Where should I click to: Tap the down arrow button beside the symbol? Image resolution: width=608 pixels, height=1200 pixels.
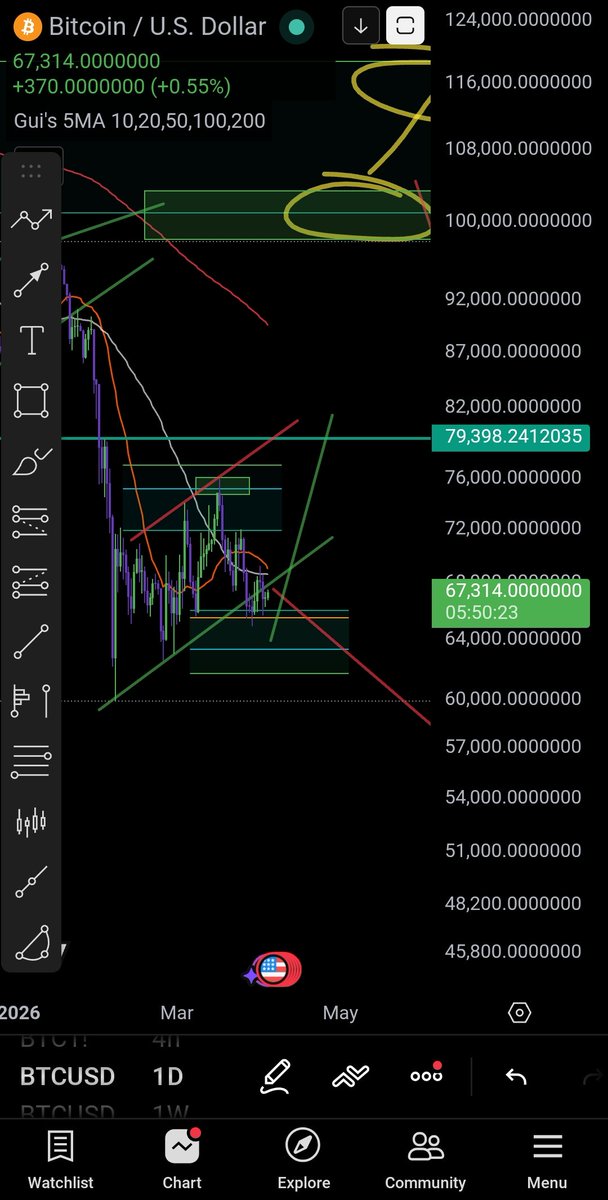(x=361, y=26)
